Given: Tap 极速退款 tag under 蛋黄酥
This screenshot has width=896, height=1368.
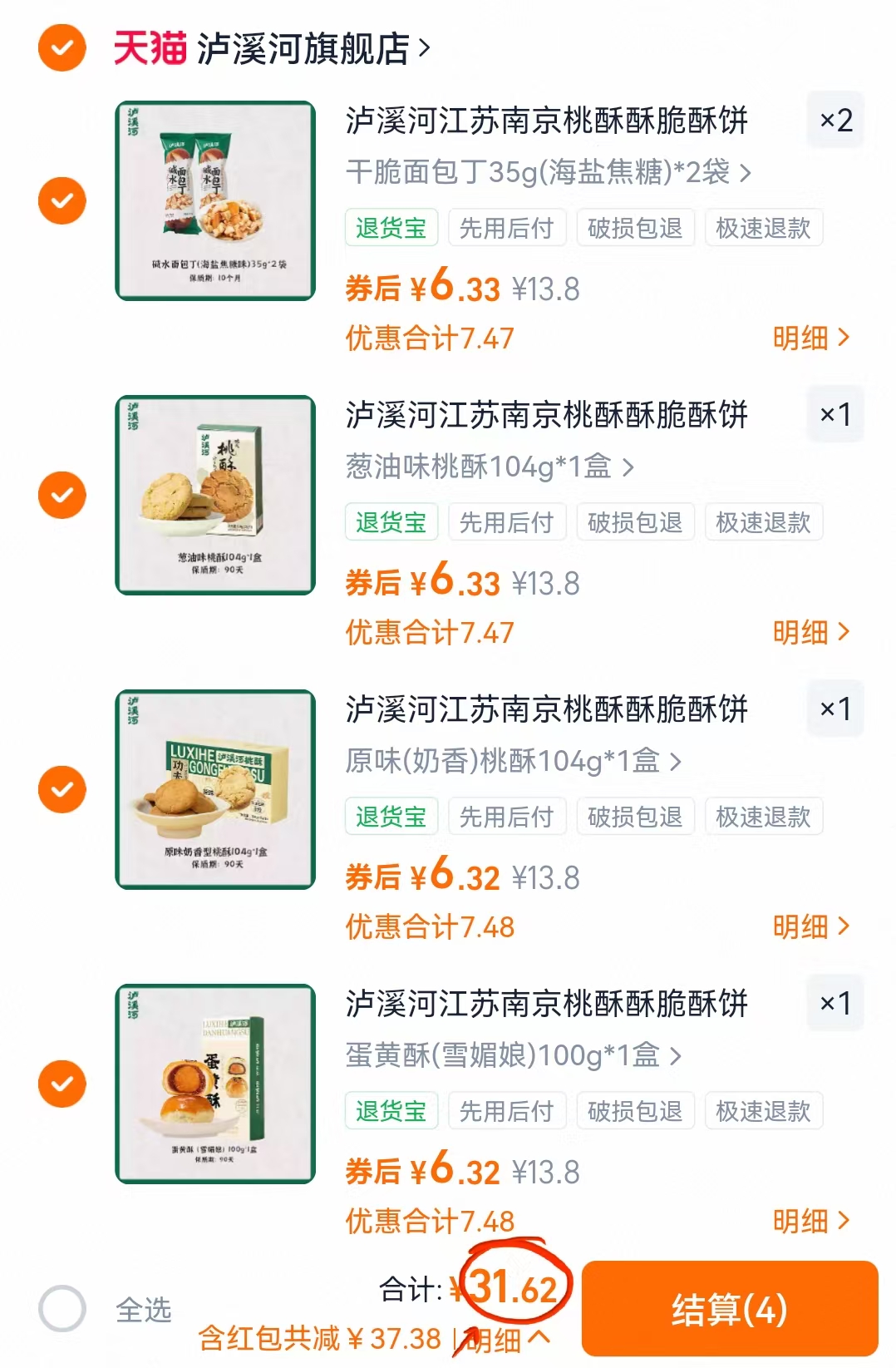Looking at the screenshot, I should coord(764,1110).
